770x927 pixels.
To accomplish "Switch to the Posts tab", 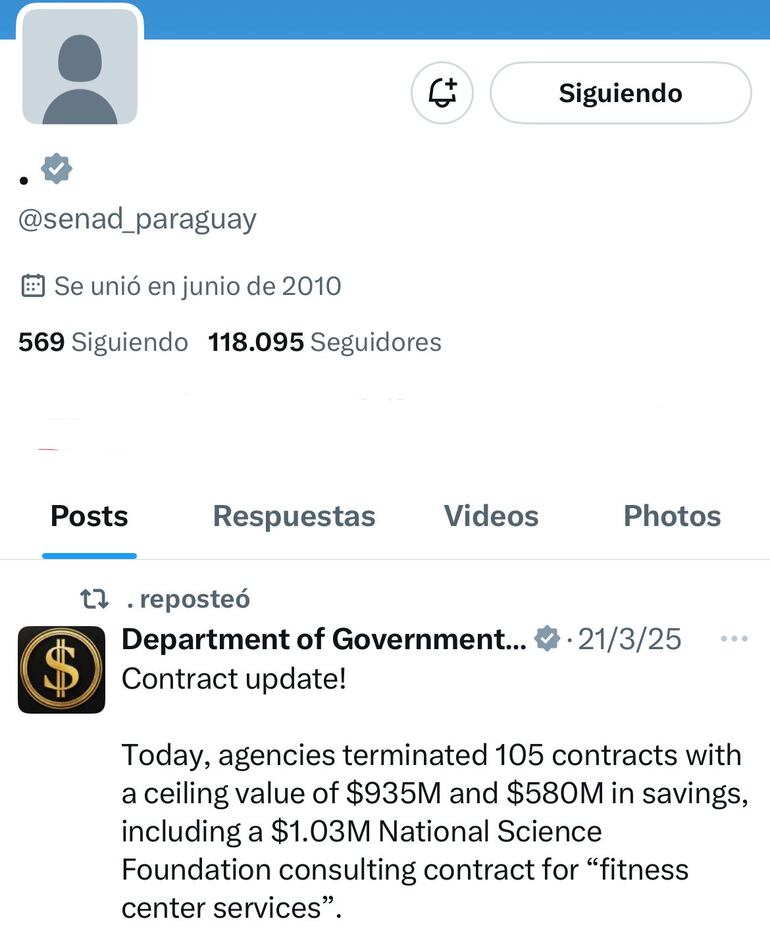I will pos(89,516).
